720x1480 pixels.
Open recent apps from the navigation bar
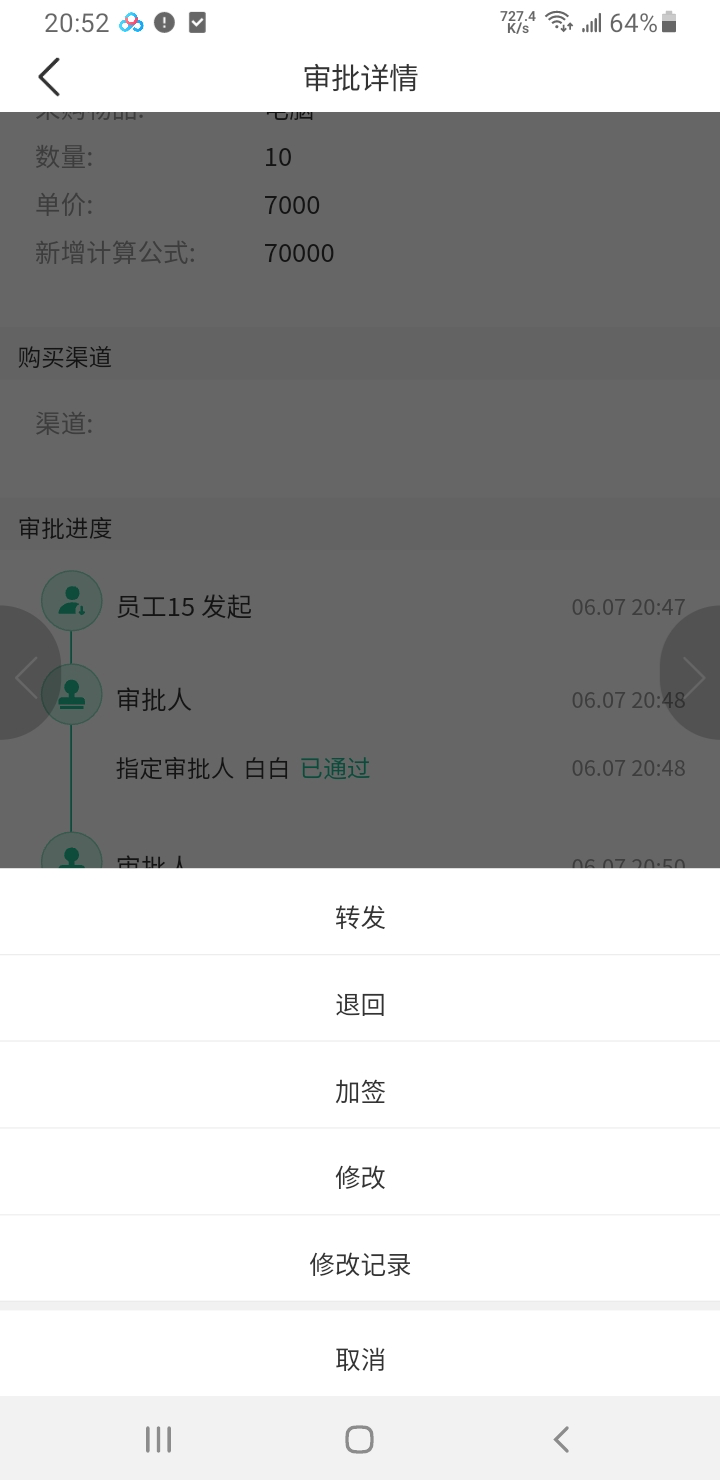[x=158, y=1439]
